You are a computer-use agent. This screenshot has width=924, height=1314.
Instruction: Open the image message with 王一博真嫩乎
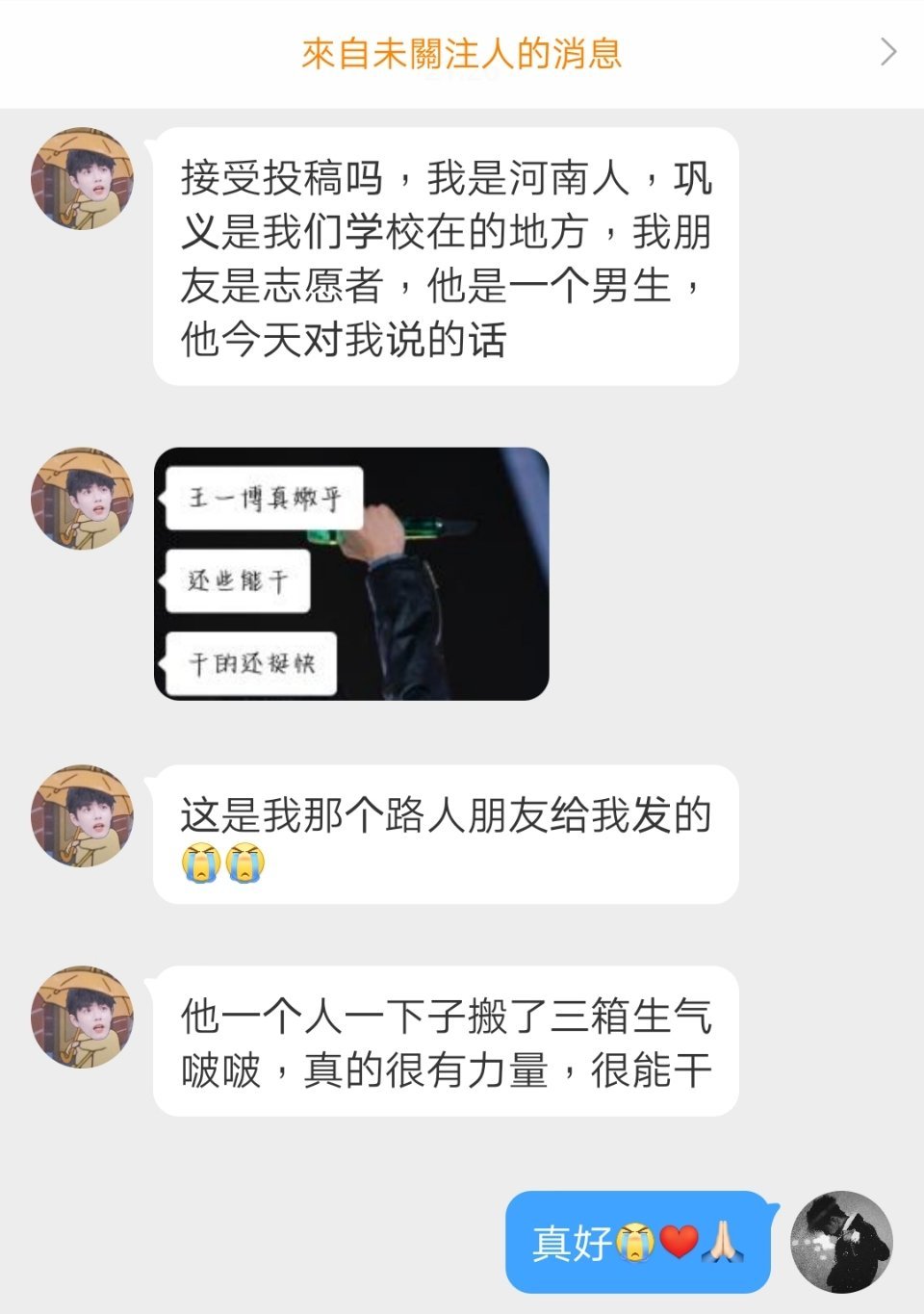[x=351, y=574]
